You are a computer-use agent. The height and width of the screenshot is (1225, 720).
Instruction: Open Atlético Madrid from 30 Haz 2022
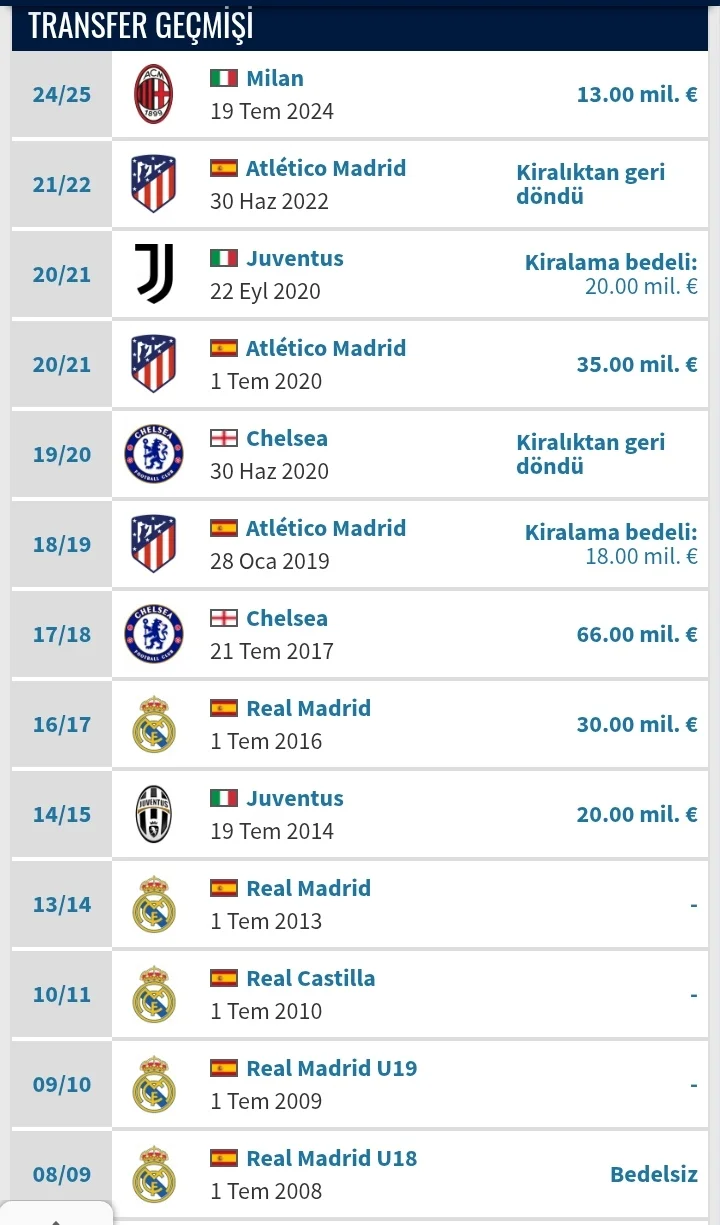(x=326, y=168)
